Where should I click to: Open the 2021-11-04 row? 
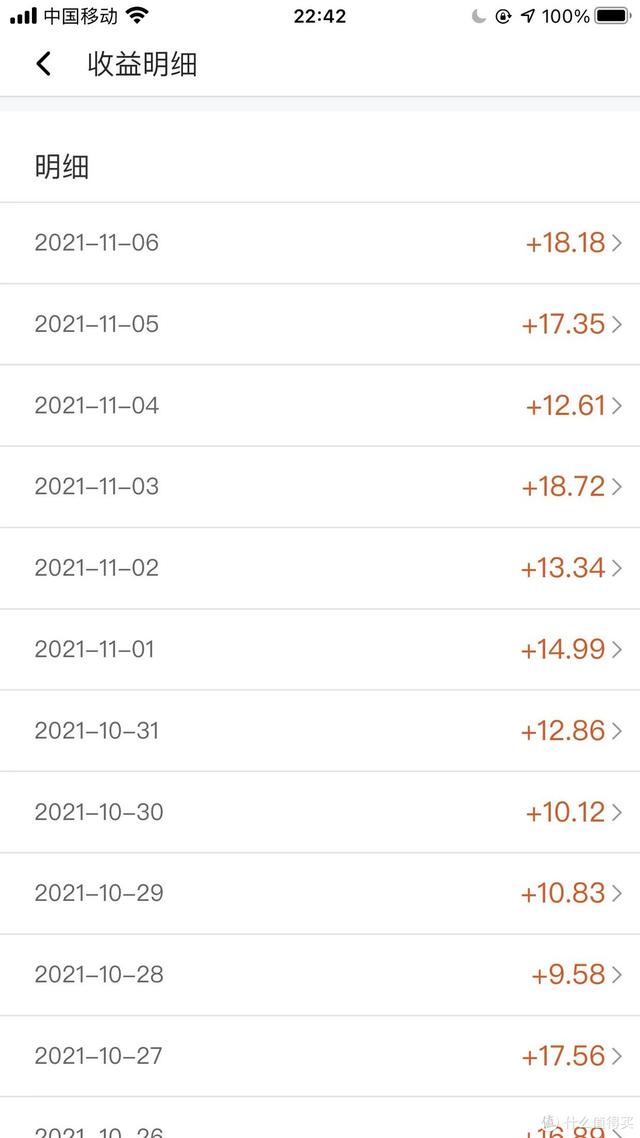click(320, 405)
